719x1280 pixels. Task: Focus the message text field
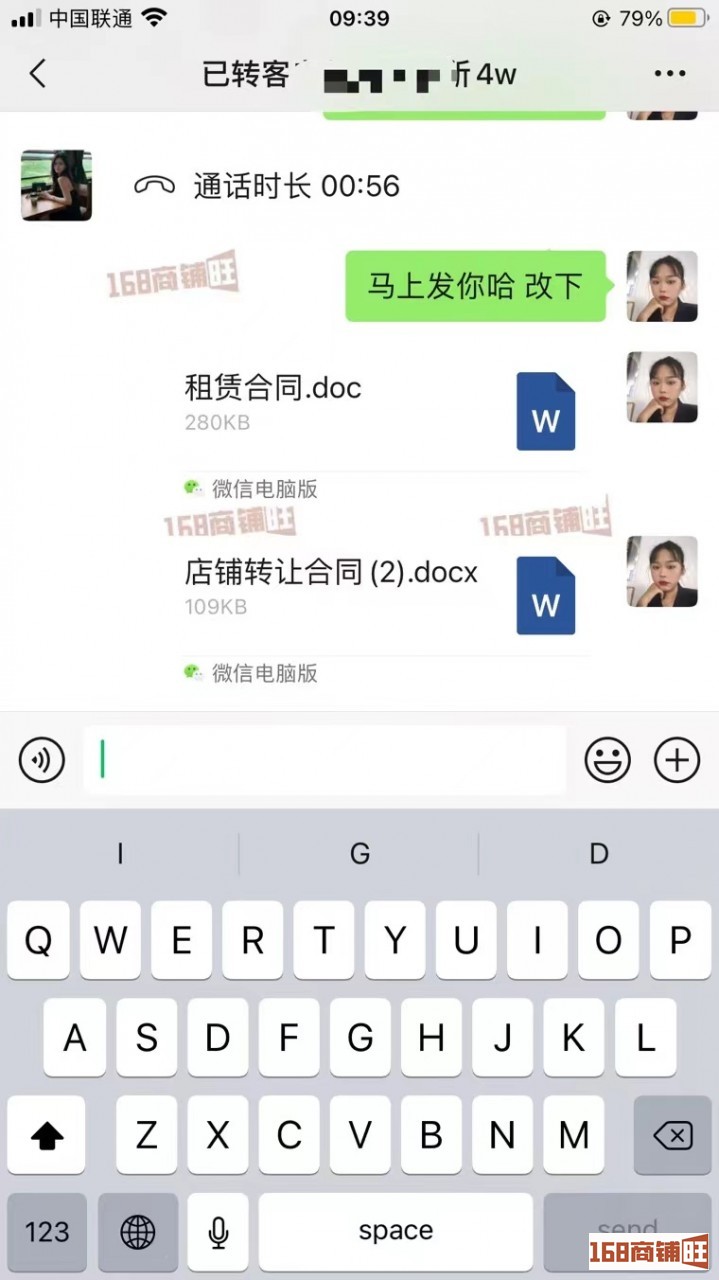click(x=325, y=761)
